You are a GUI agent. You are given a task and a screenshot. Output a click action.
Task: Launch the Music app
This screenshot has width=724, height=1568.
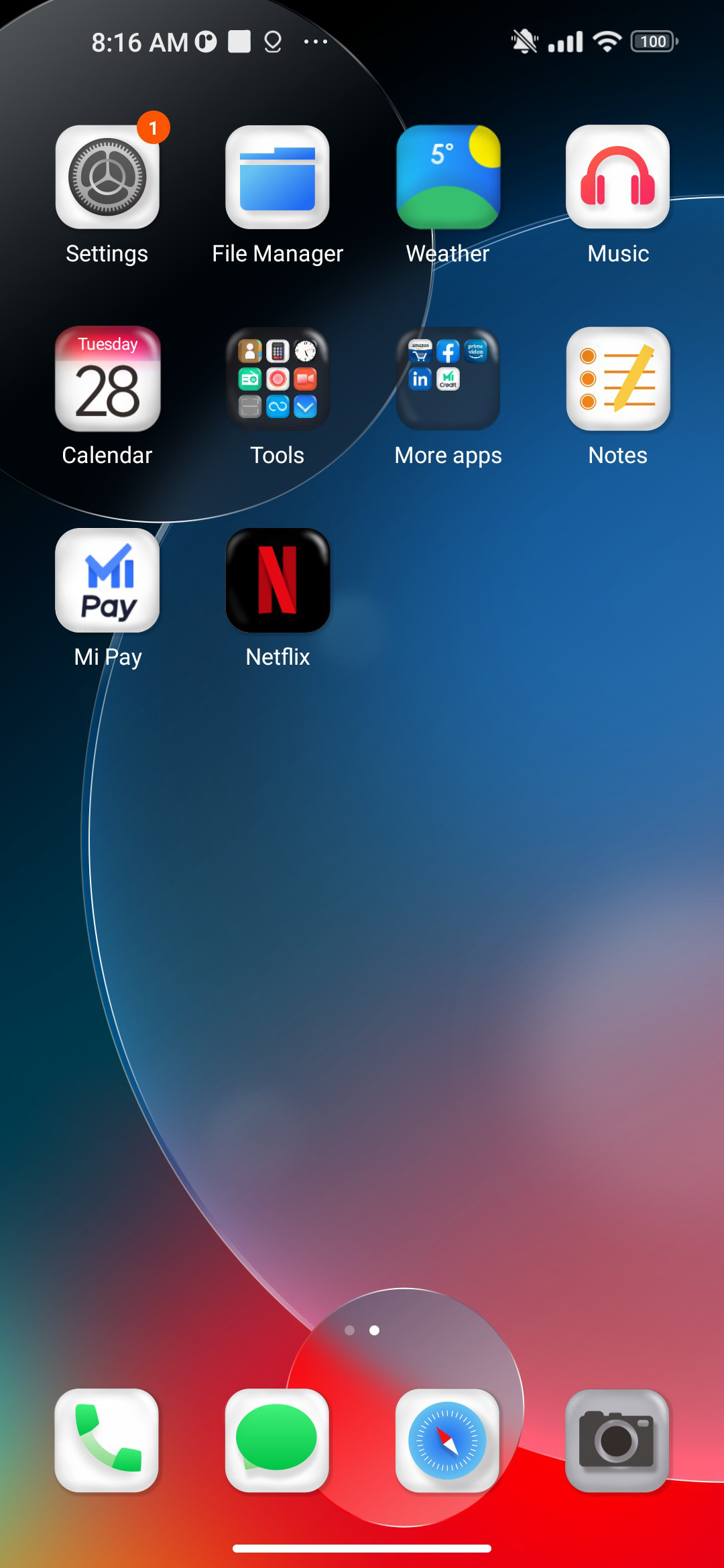618,178
